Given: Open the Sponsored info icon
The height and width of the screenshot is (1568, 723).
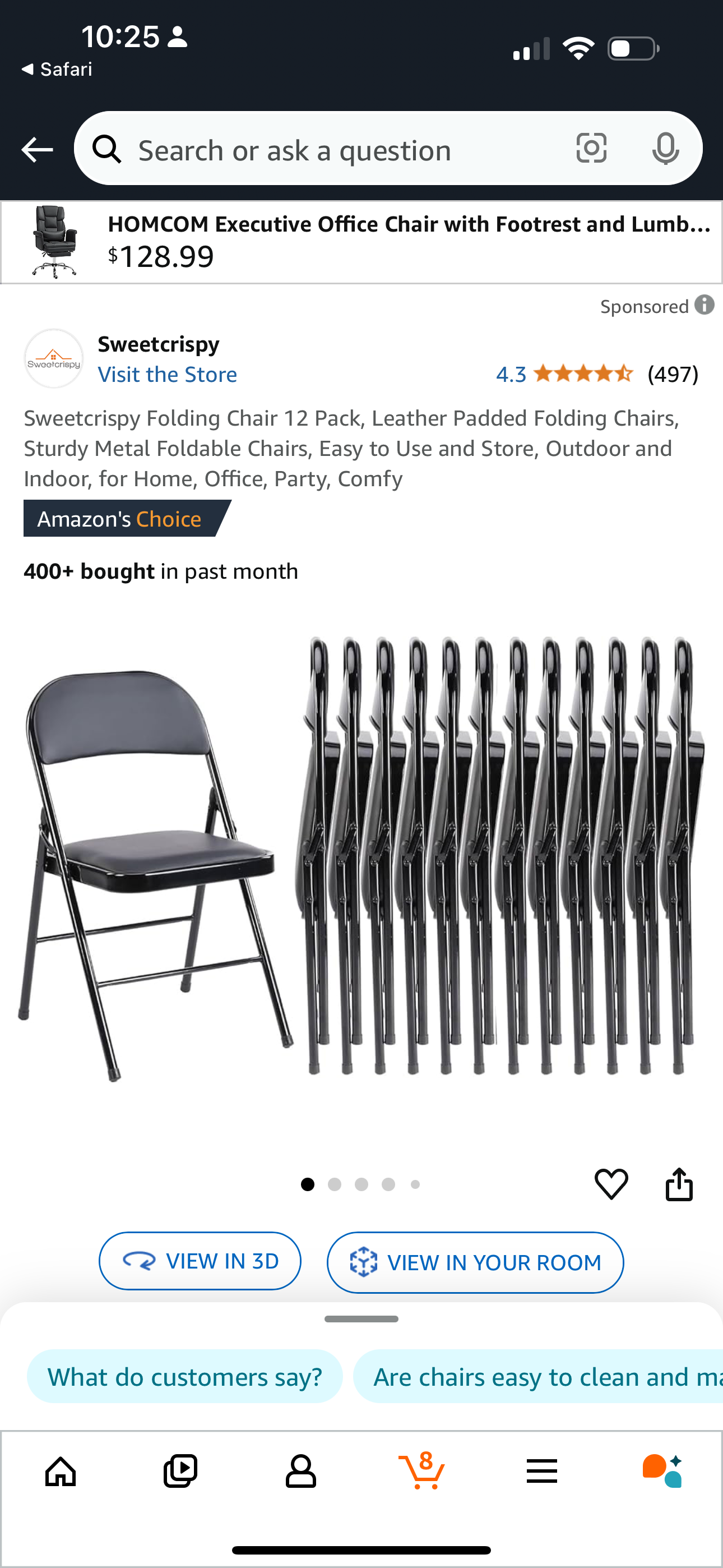Looking at the screenshot, I should [x=704, y=305].
